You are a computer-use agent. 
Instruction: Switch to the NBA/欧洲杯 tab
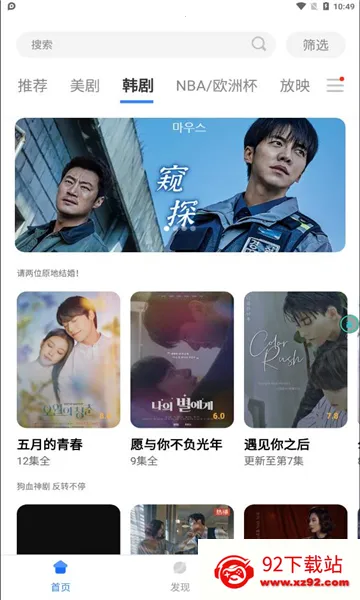pyautogui.click(x=217, y=86)
